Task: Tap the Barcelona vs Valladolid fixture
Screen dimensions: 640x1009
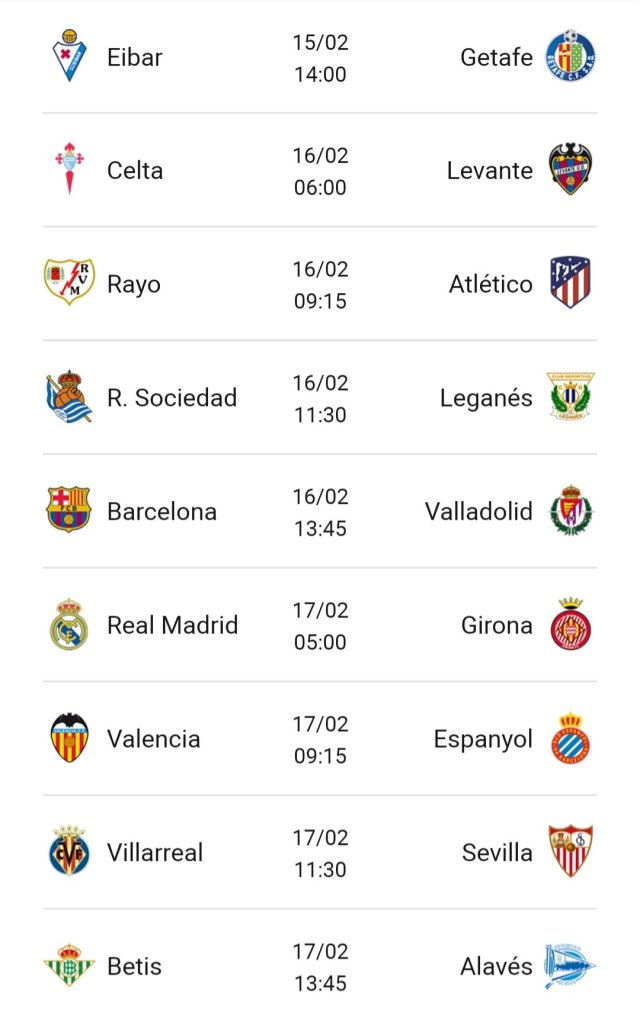Action: pos(320,512)
